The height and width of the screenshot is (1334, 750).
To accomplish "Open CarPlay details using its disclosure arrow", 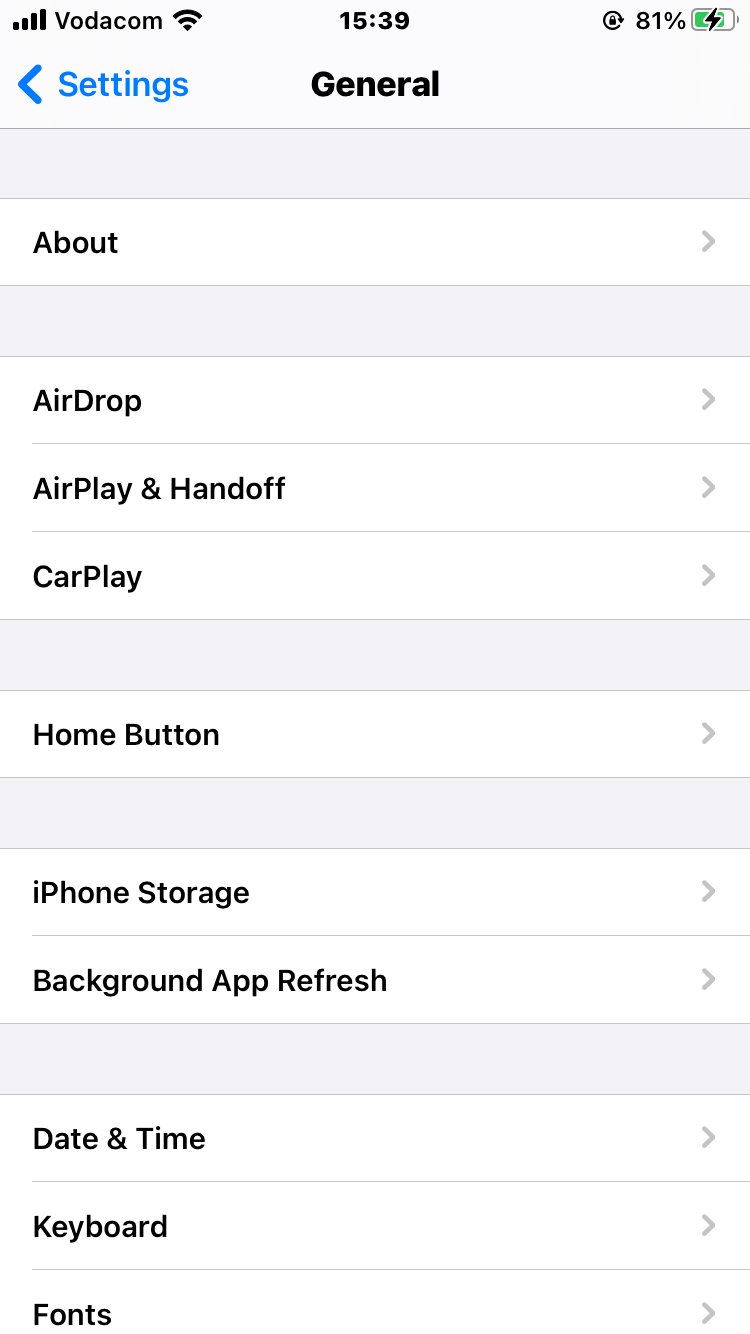I will pos(708,576).
